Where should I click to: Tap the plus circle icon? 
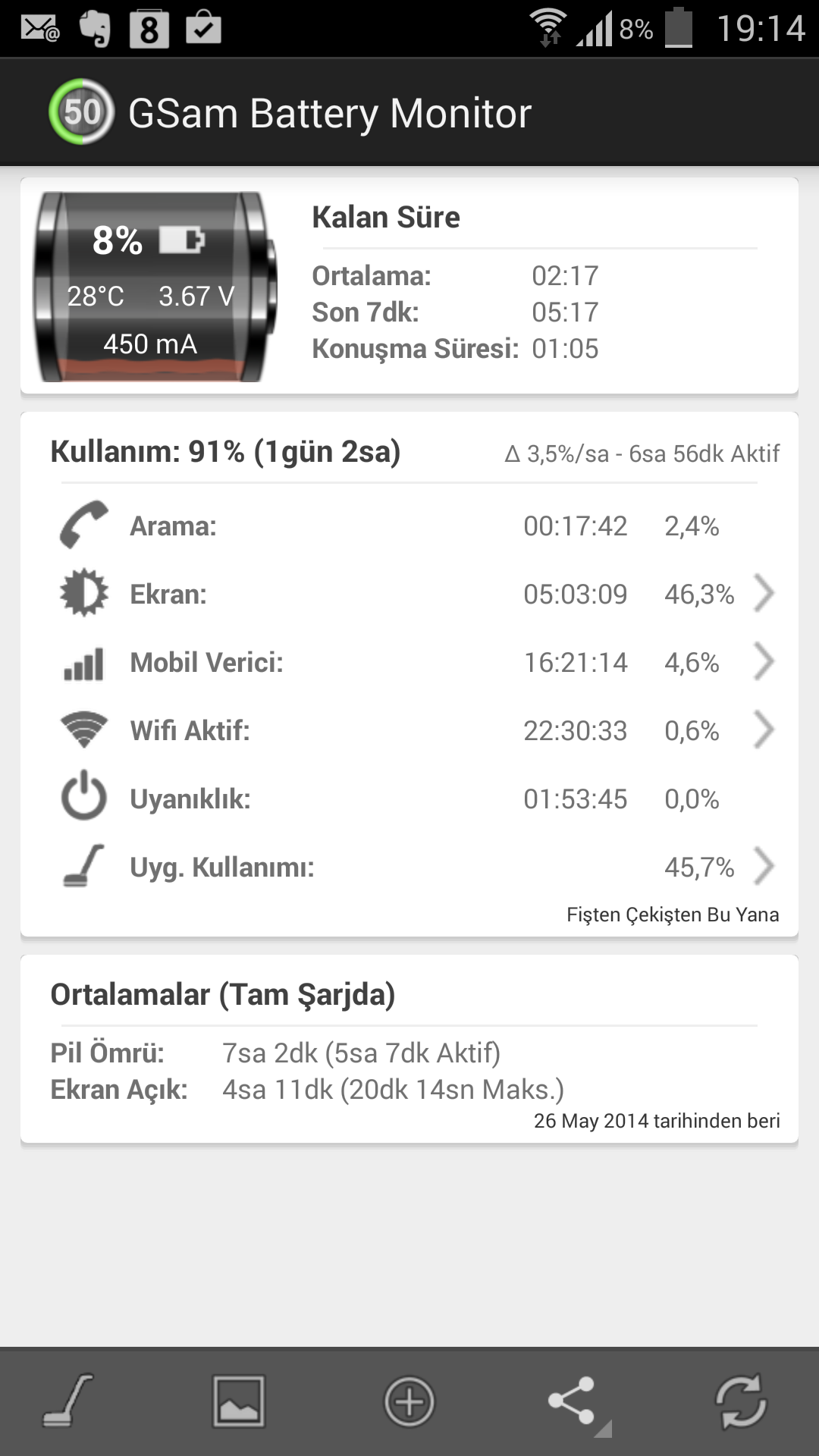point(409,1401)
